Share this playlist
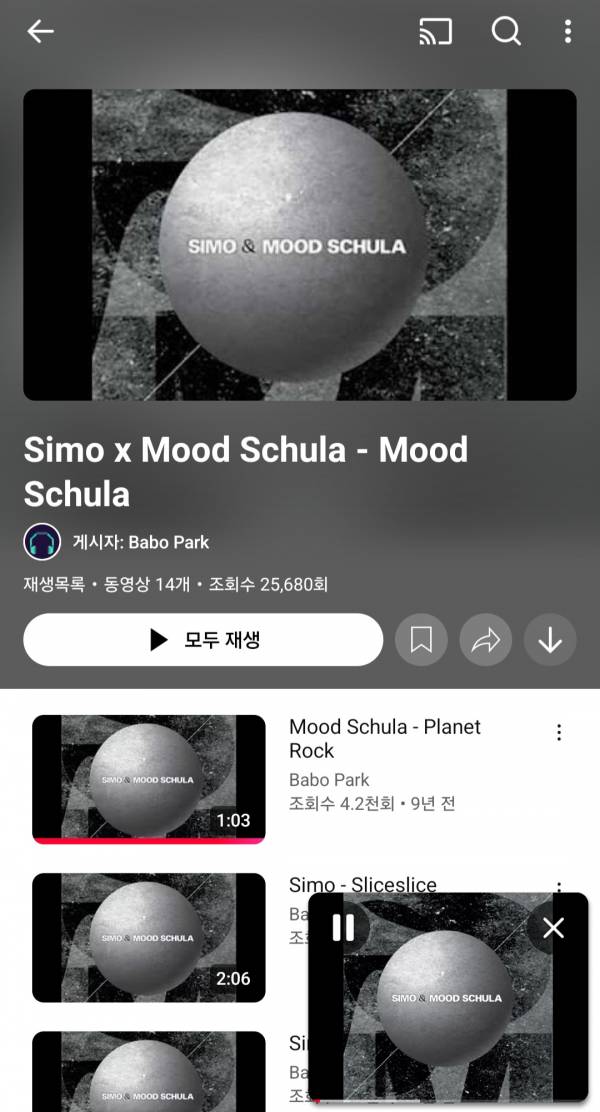Image resolution: width=600 pixels, height=1112 pixels. [x=485, y=640]
